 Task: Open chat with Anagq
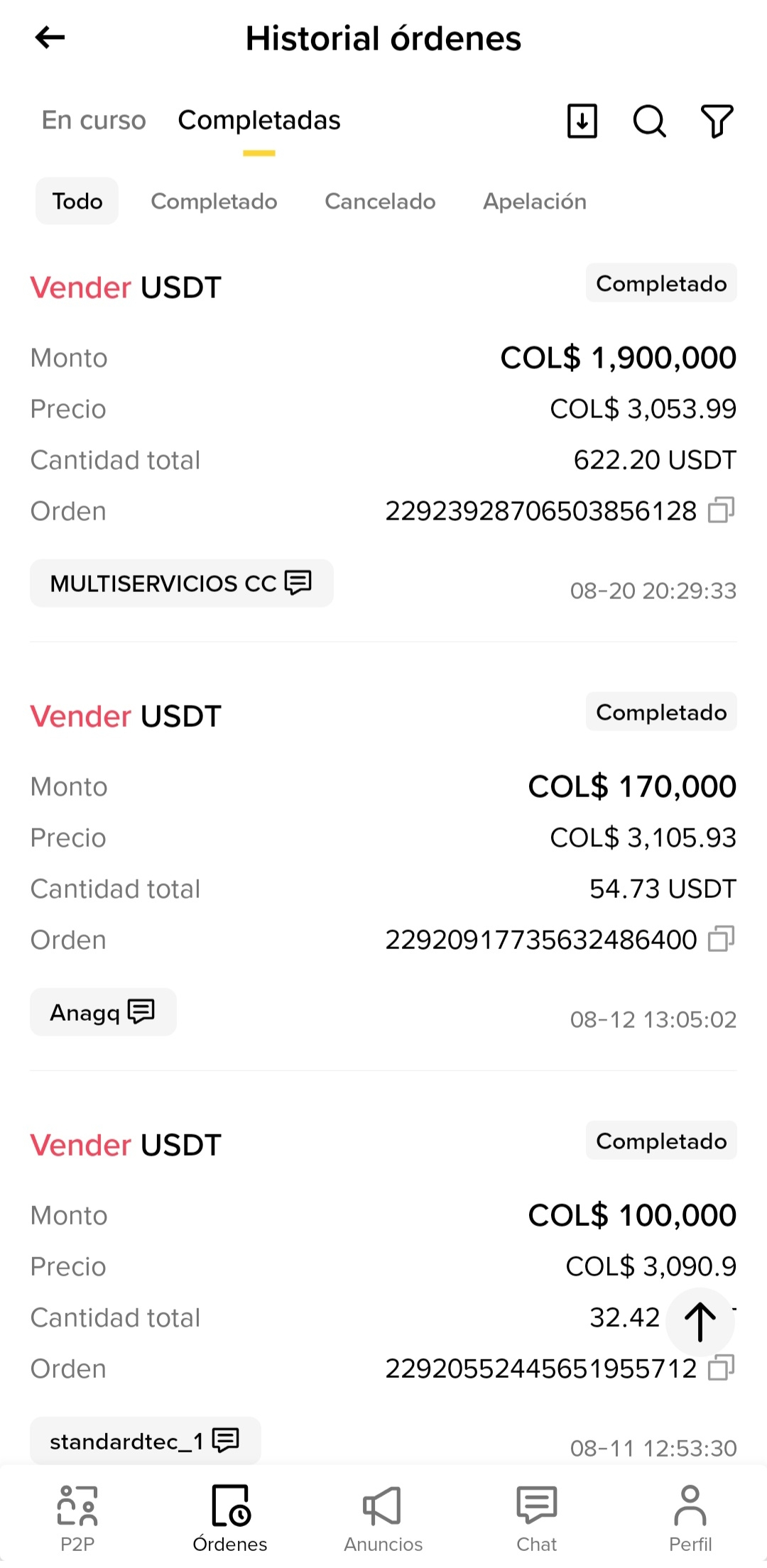(103, 1011)
